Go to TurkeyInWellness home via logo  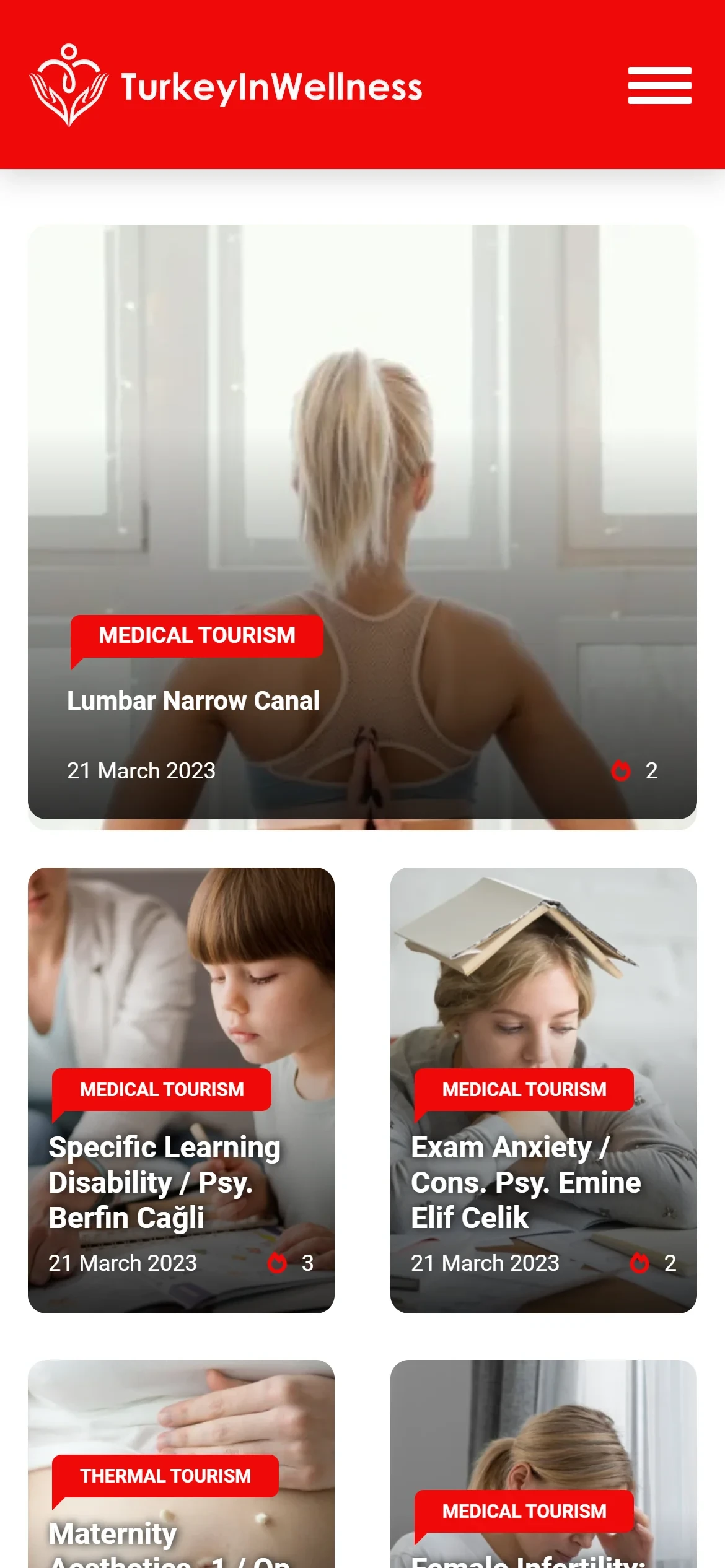click(x=226, y=85)
